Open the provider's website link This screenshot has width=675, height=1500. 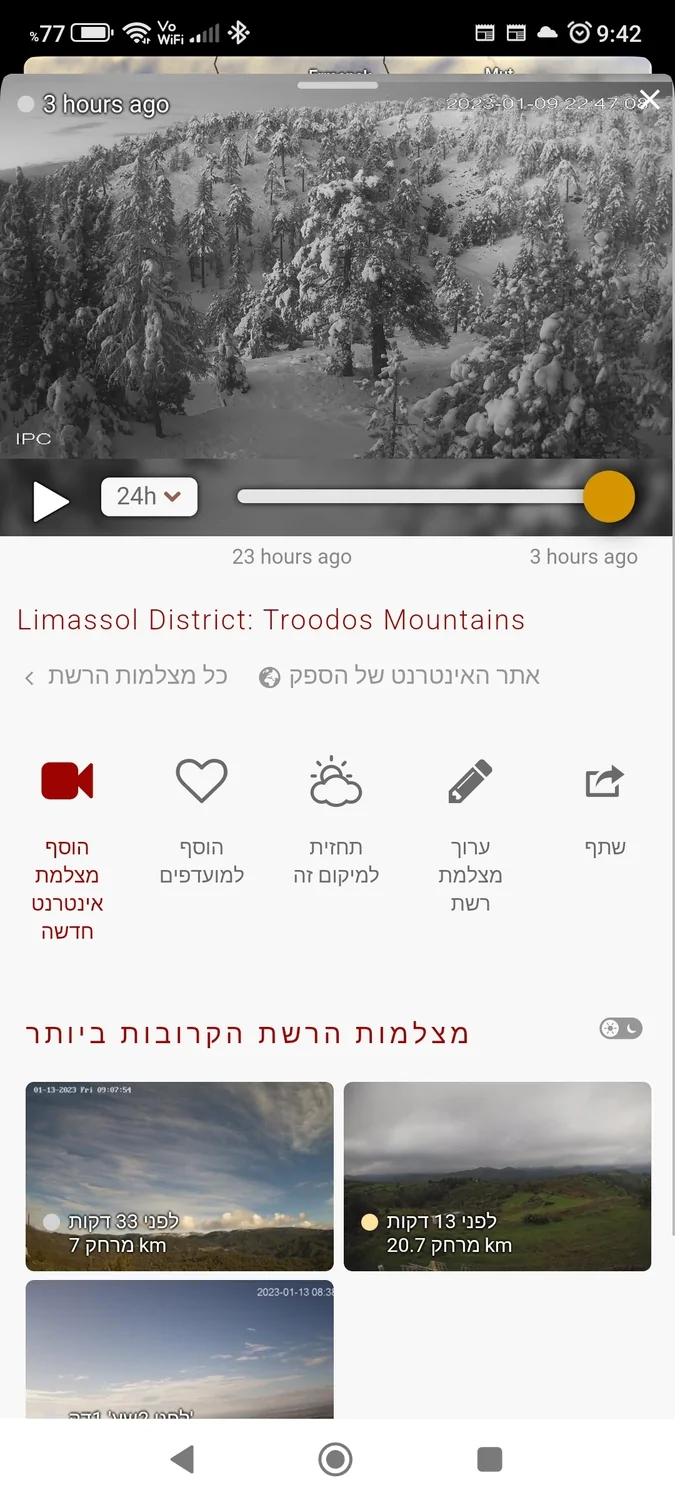point(400,676)
